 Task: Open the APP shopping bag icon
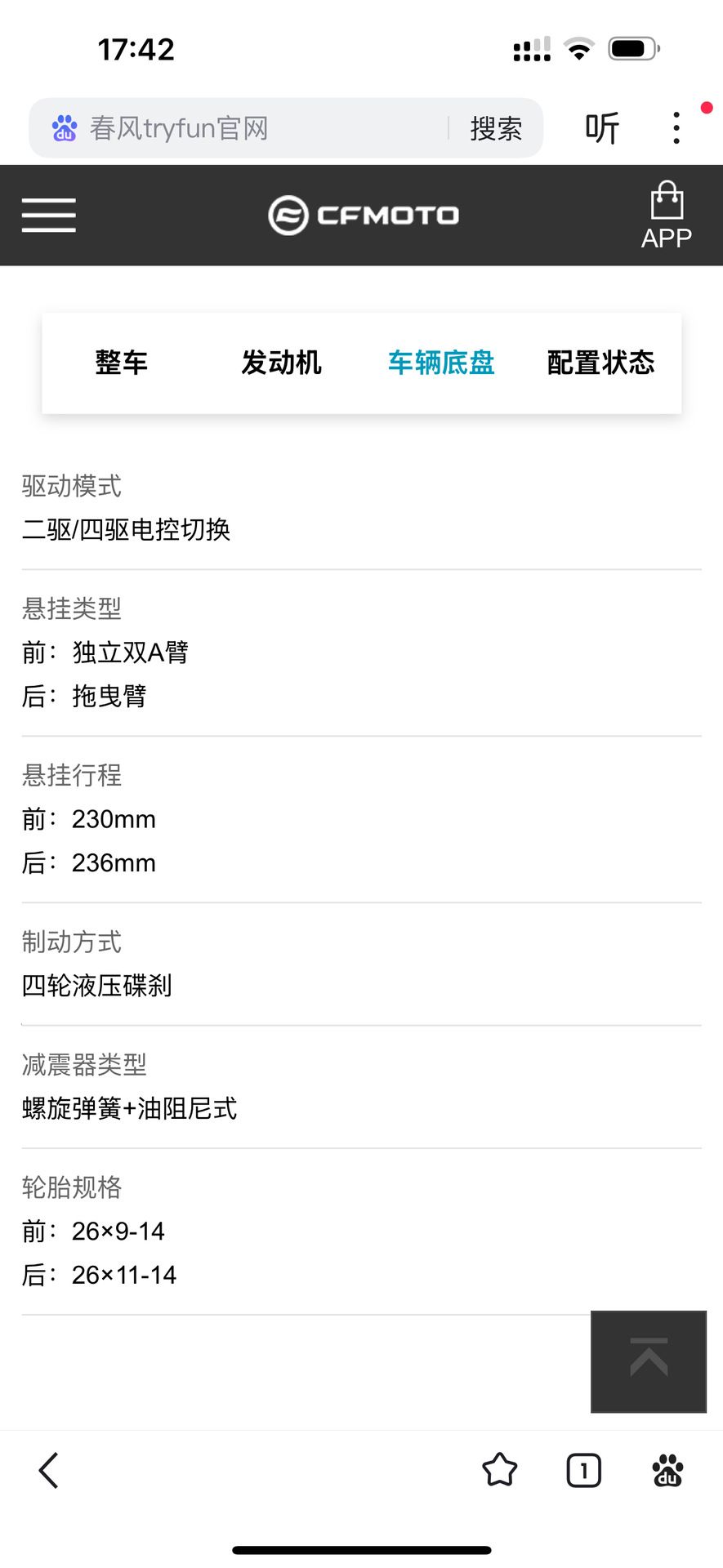click(667, 215)
